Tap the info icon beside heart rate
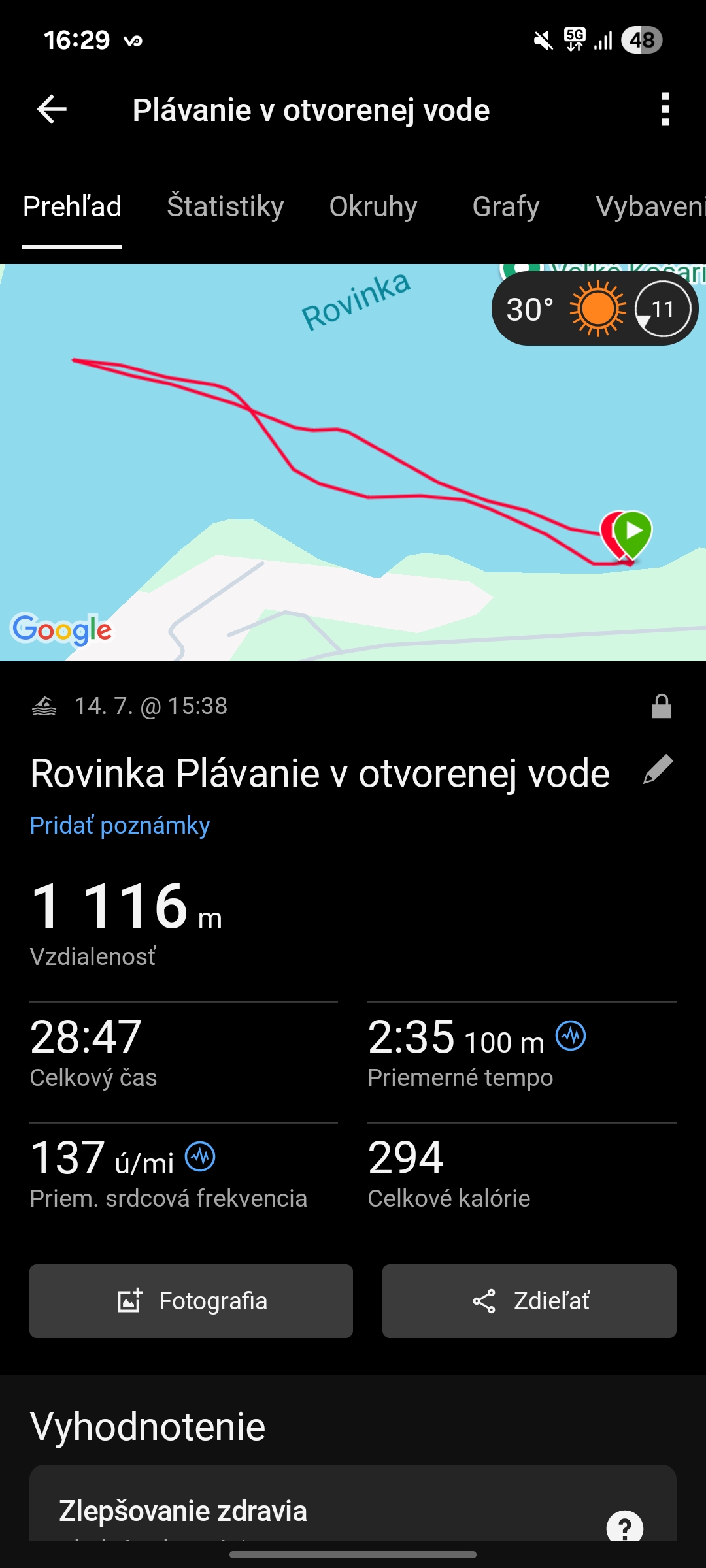 tap(200, 1157)
